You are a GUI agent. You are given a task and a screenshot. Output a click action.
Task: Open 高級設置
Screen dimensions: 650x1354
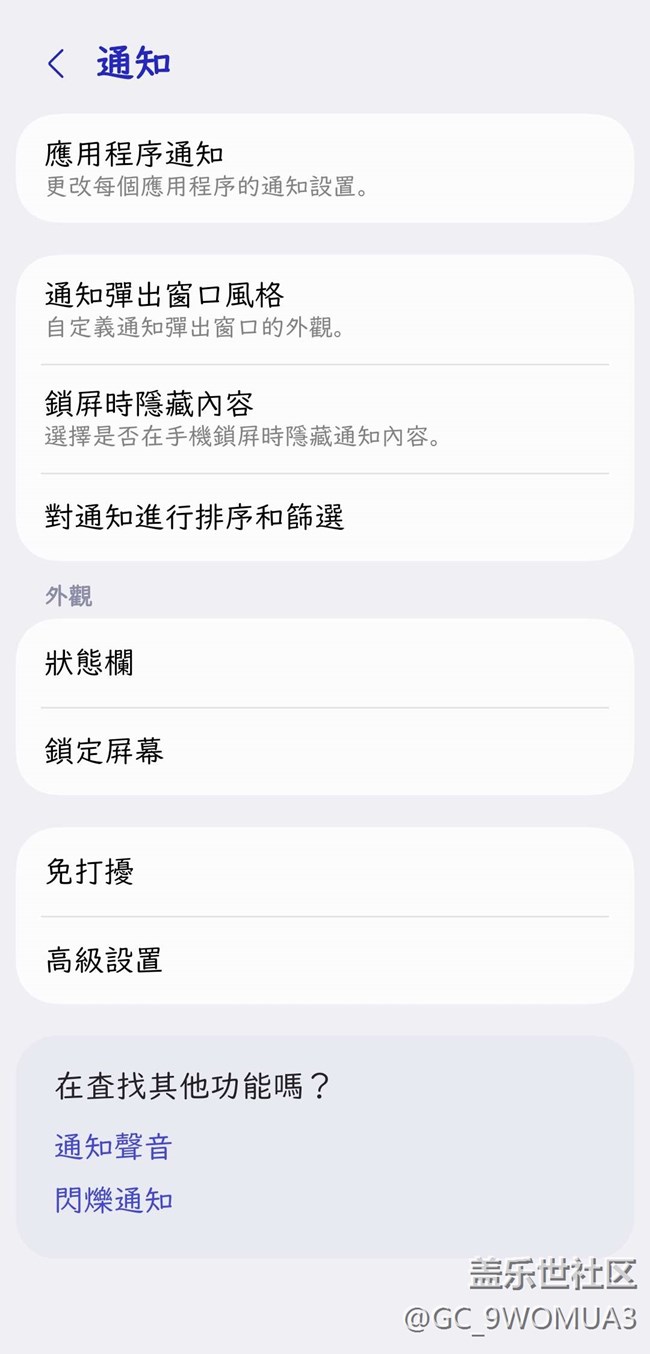324,960
